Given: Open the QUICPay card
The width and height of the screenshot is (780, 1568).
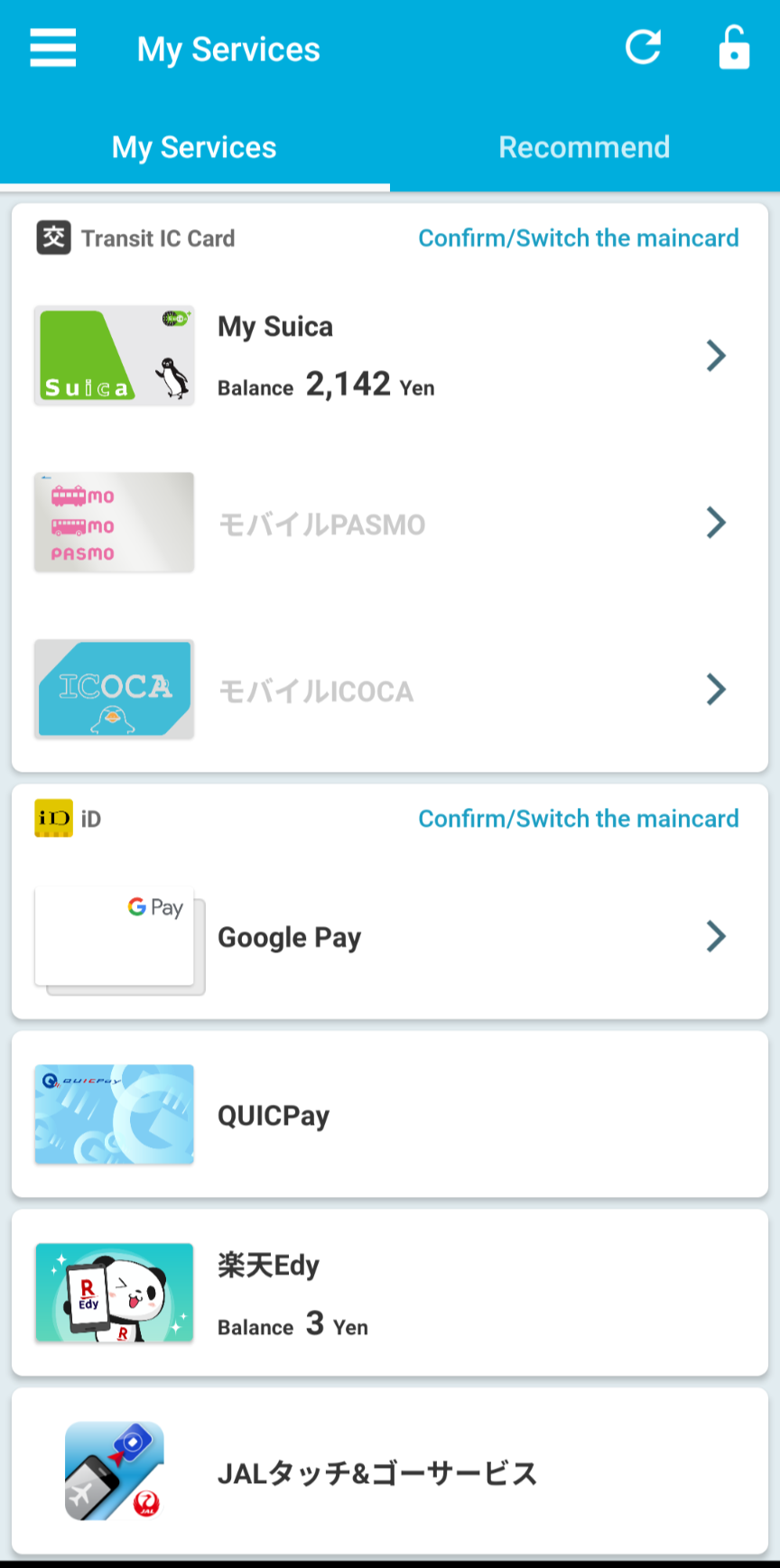Looking at the screenshot, I should (x=388, y=1115).
